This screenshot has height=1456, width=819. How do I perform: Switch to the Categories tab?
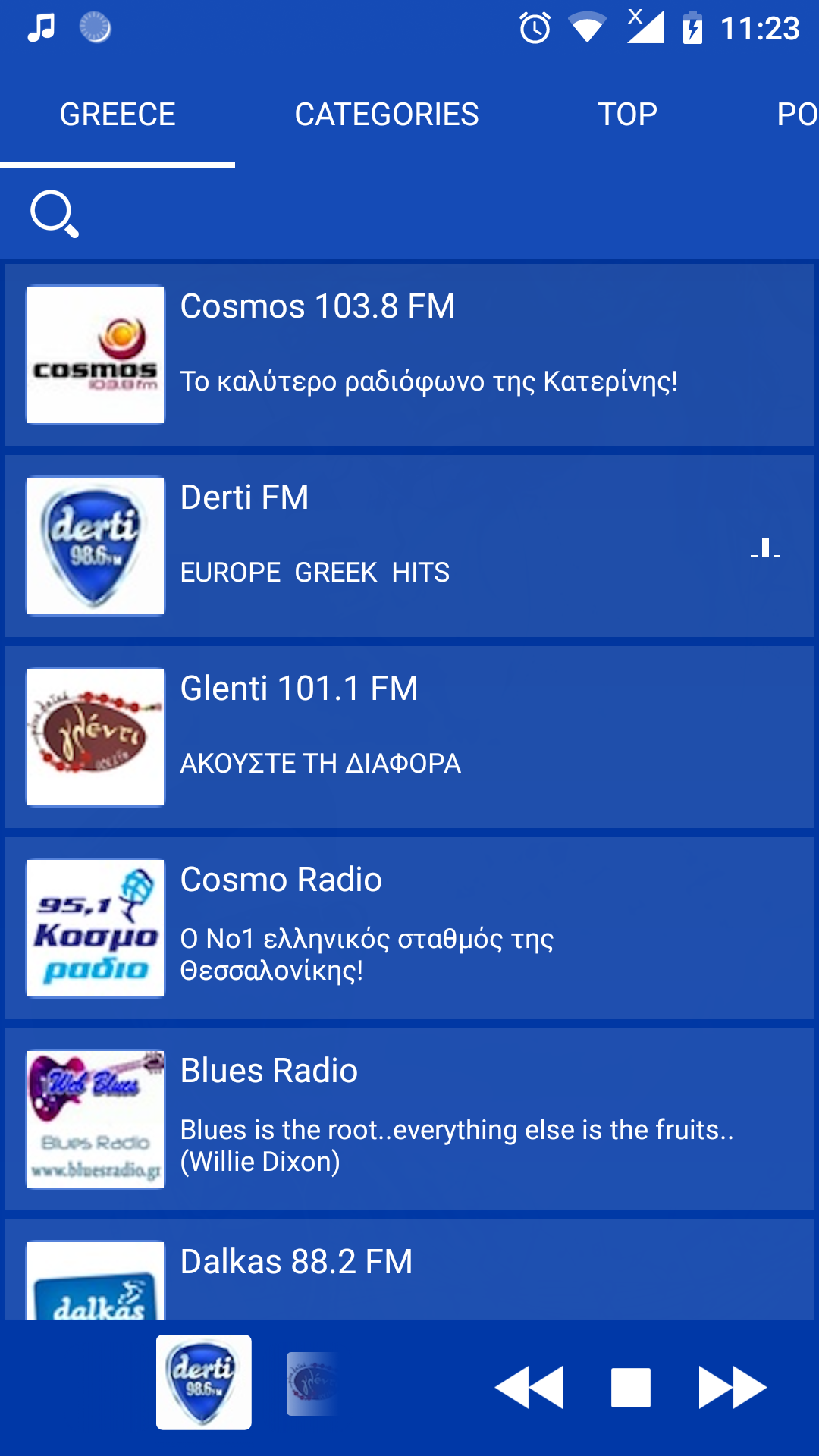(x=386, y=115)
